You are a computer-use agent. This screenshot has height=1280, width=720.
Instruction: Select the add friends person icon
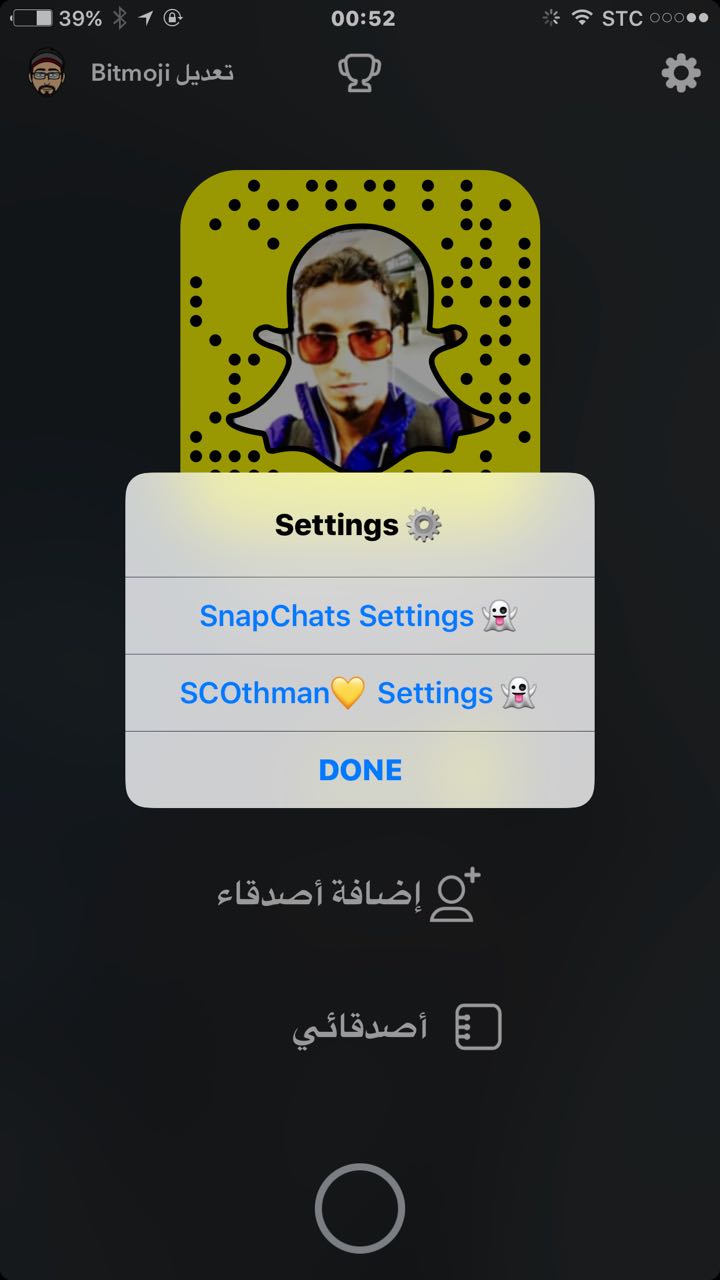(455, 897)
